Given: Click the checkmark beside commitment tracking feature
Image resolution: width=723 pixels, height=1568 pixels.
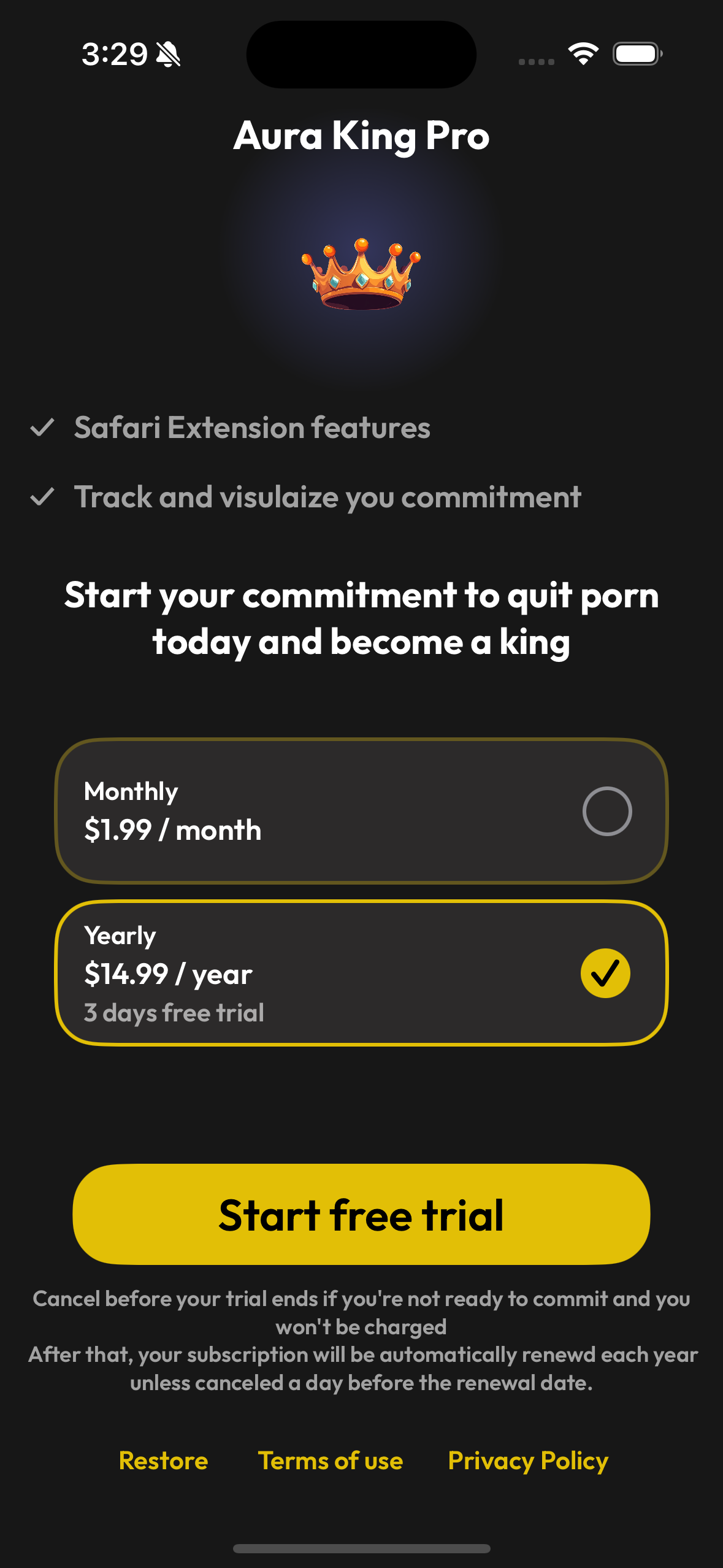Looking at the screenshot, I should coord(43,497).
